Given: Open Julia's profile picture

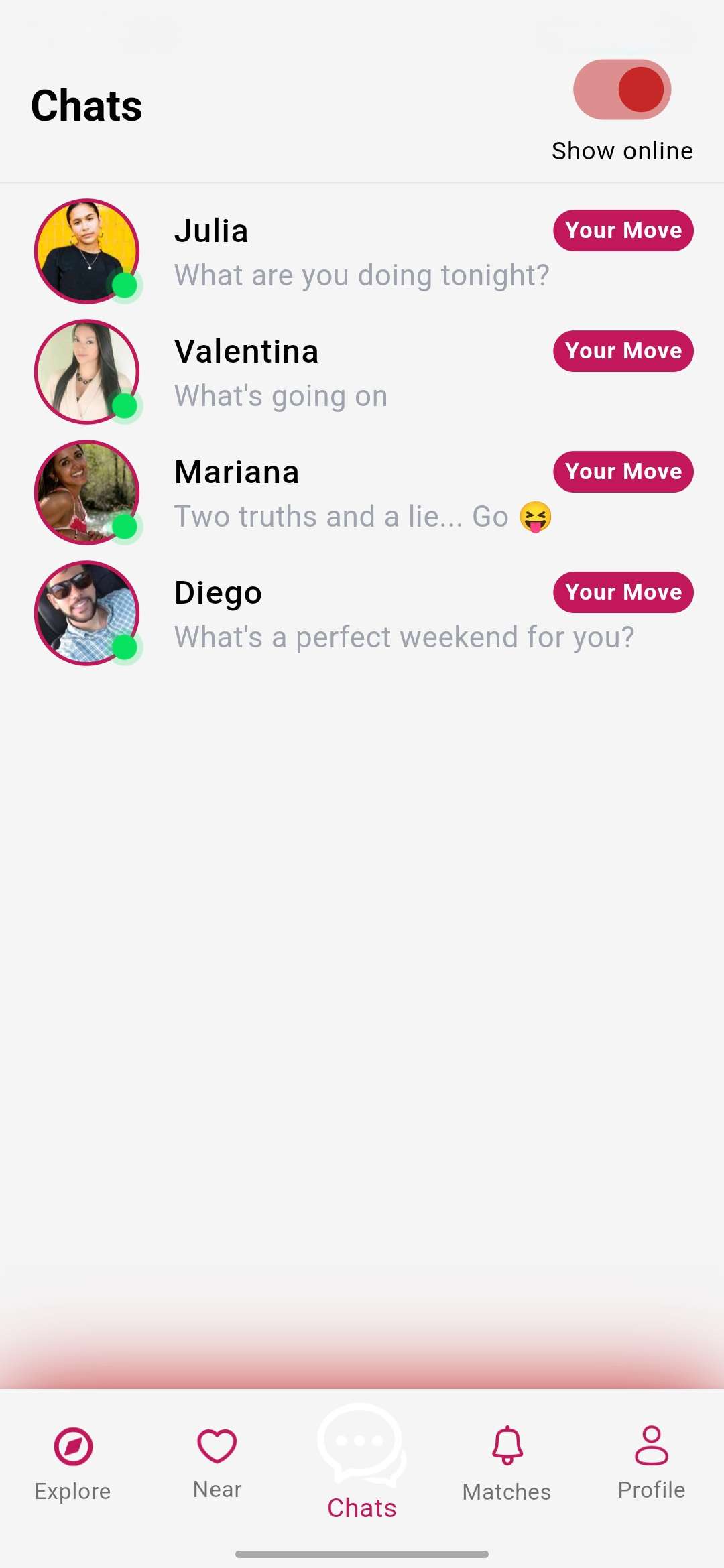Looking at the screenshot, I should click(86, 251).
